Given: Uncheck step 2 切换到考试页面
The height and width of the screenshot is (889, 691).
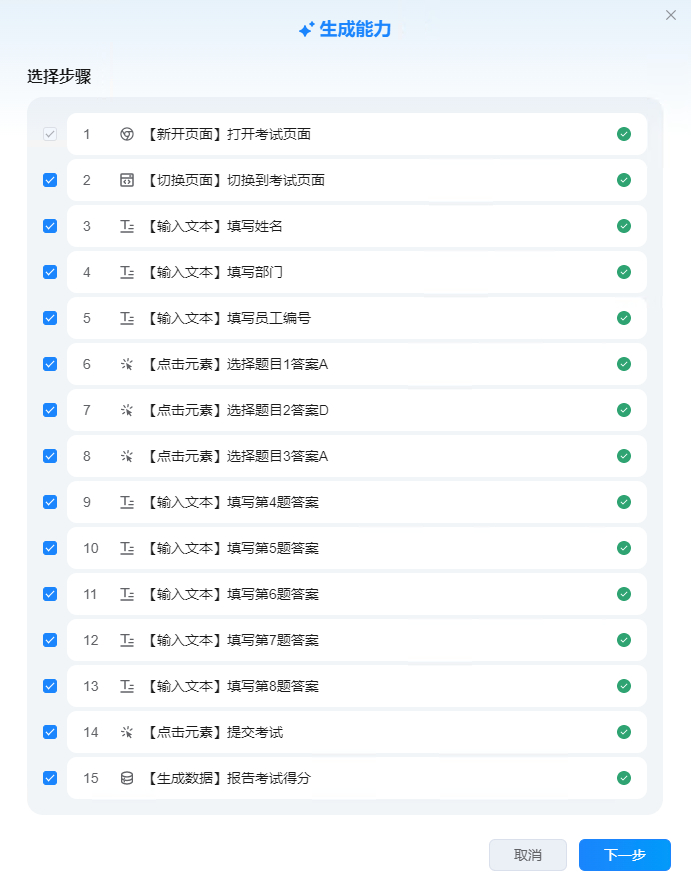Looking at the screenshot, I should click(x=50, y=180).
